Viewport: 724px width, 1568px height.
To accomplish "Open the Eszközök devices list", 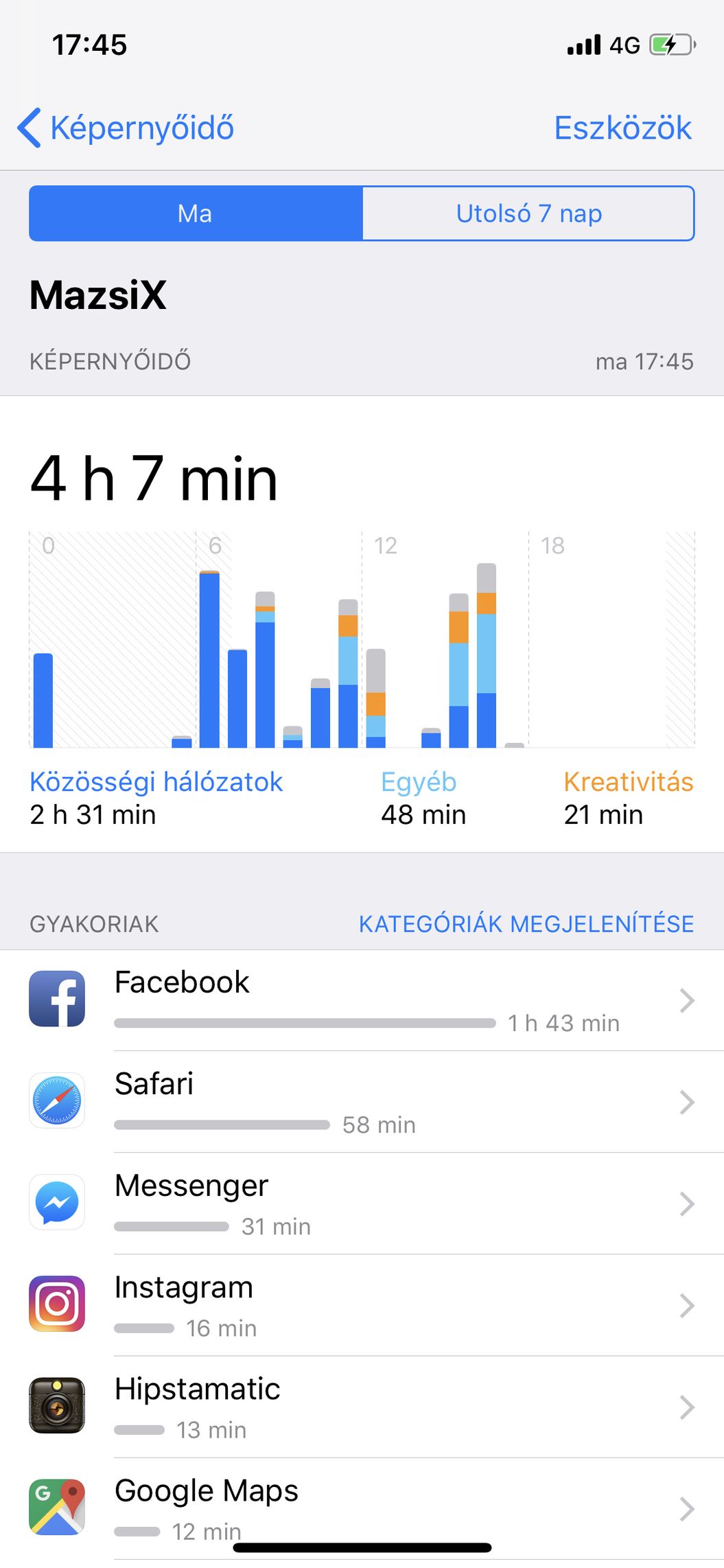I will [x=622, y=128].
